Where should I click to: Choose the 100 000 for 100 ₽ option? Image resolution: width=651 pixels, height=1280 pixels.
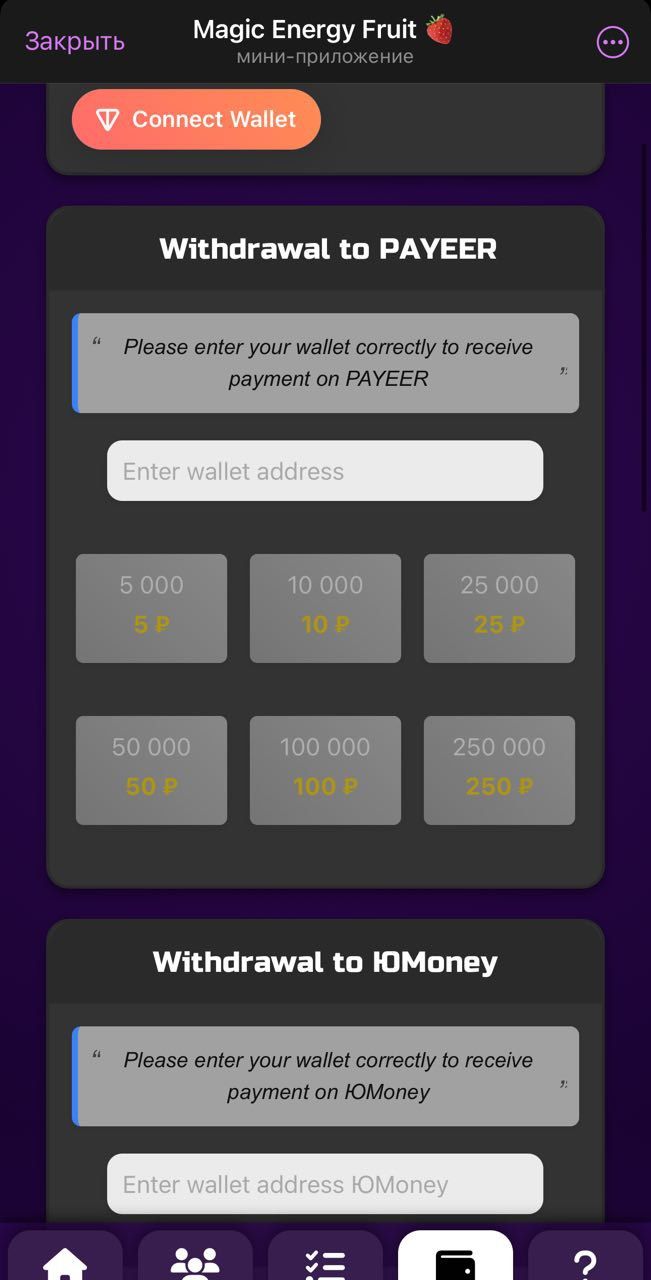(325, 770)
